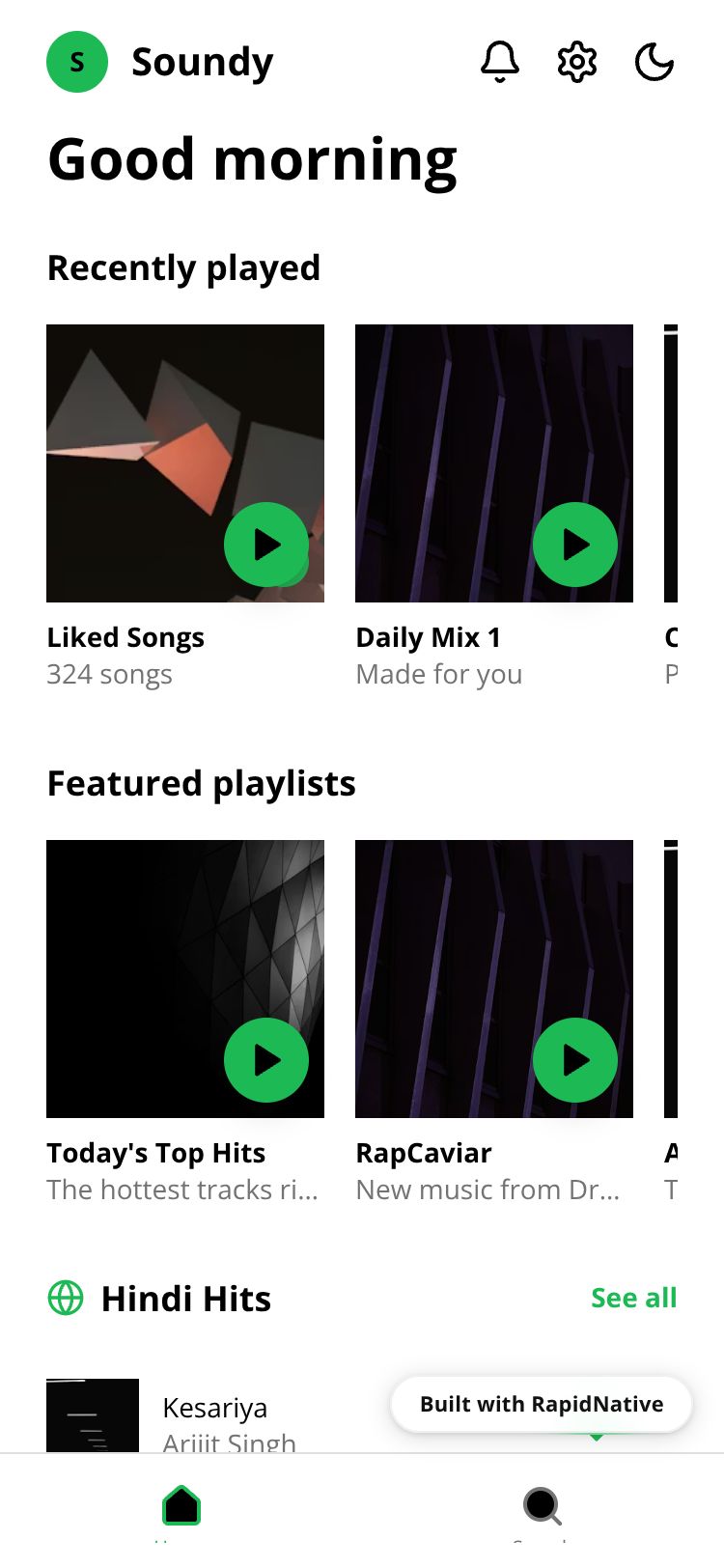
Task: Toggle dark mode with the moon icon
Action: pyautogui.click(x=654, y=63)
